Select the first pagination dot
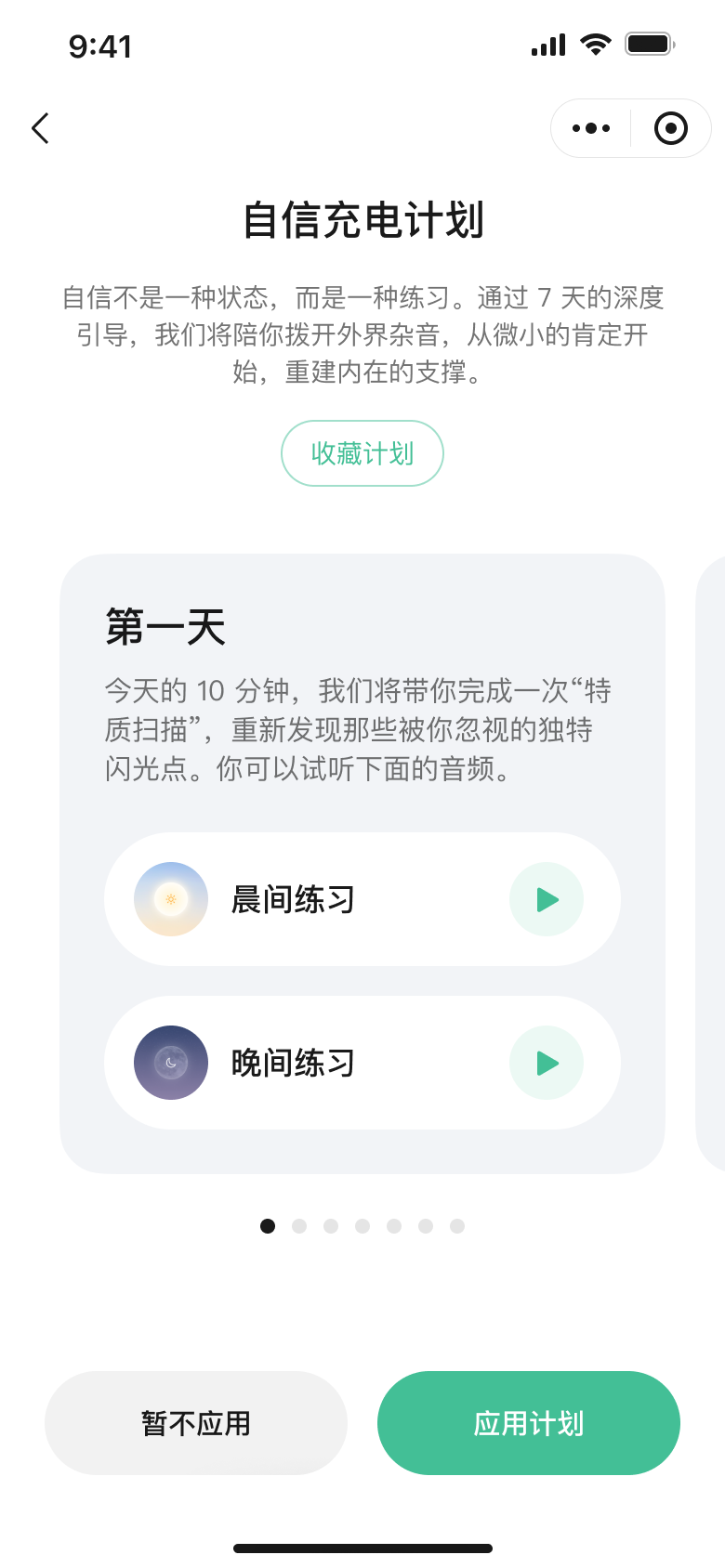This screenshot has height=1568, width=725. coord(268,1226)
